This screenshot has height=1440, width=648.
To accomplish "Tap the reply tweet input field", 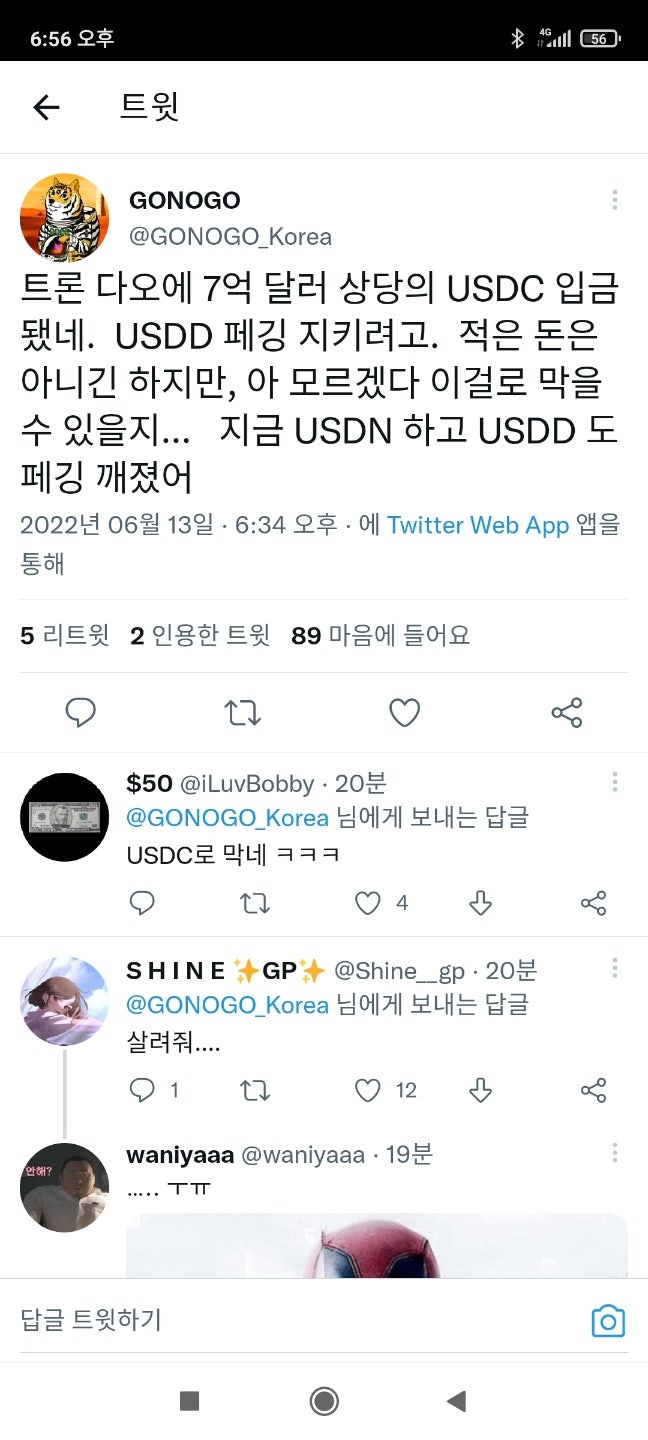I will [300, 1320].
